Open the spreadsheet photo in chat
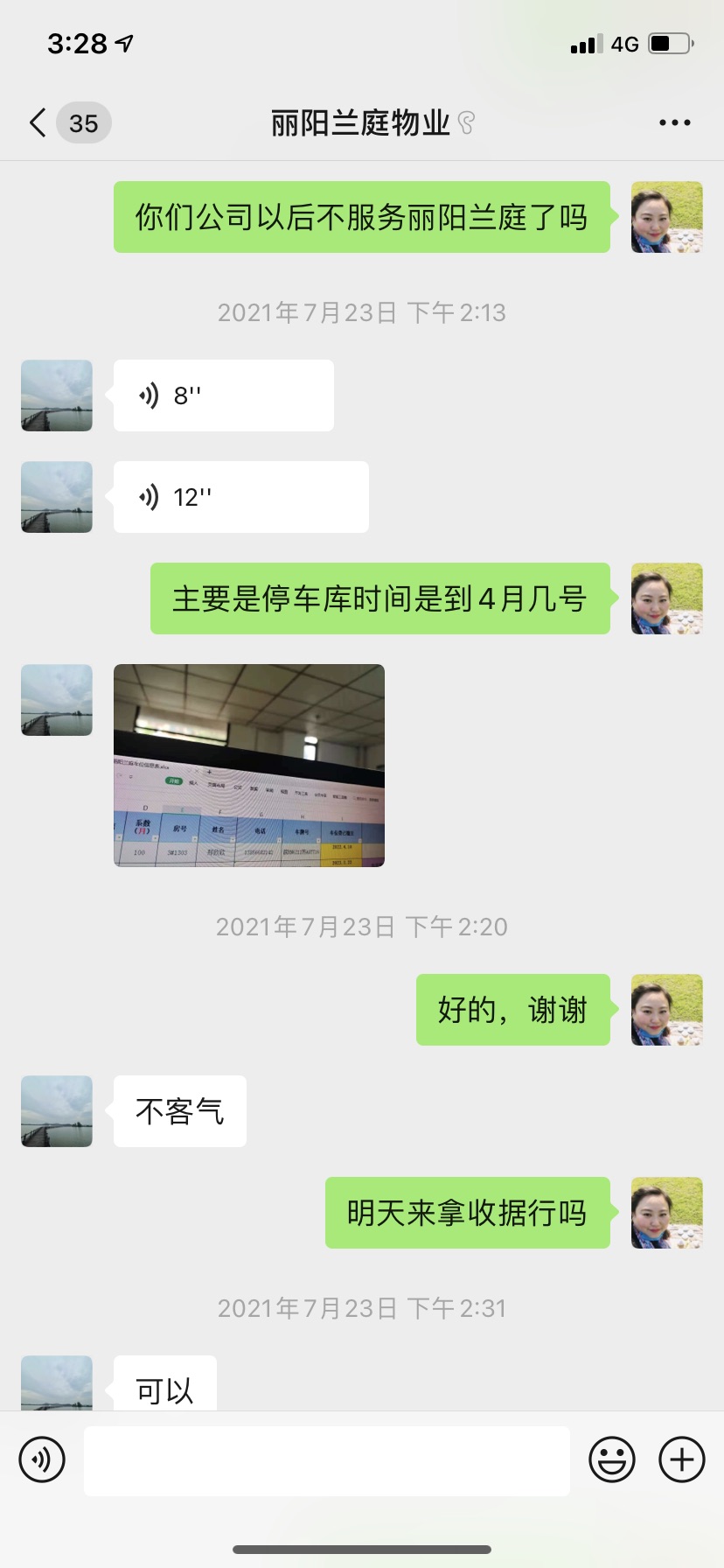 click(x=249, y=766)
